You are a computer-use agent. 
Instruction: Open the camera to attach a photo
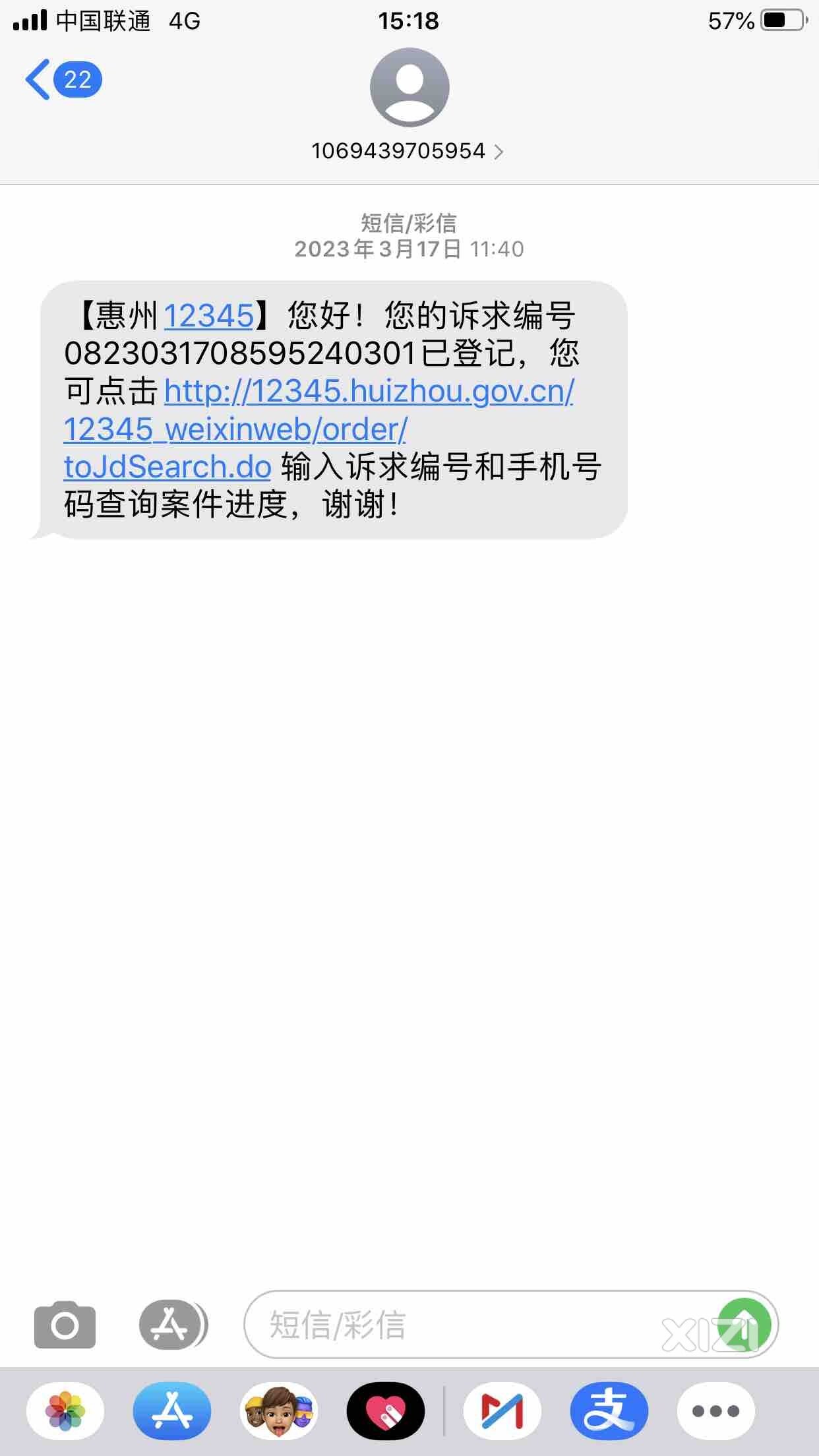pyautogui.click(x=65, y=1325)
